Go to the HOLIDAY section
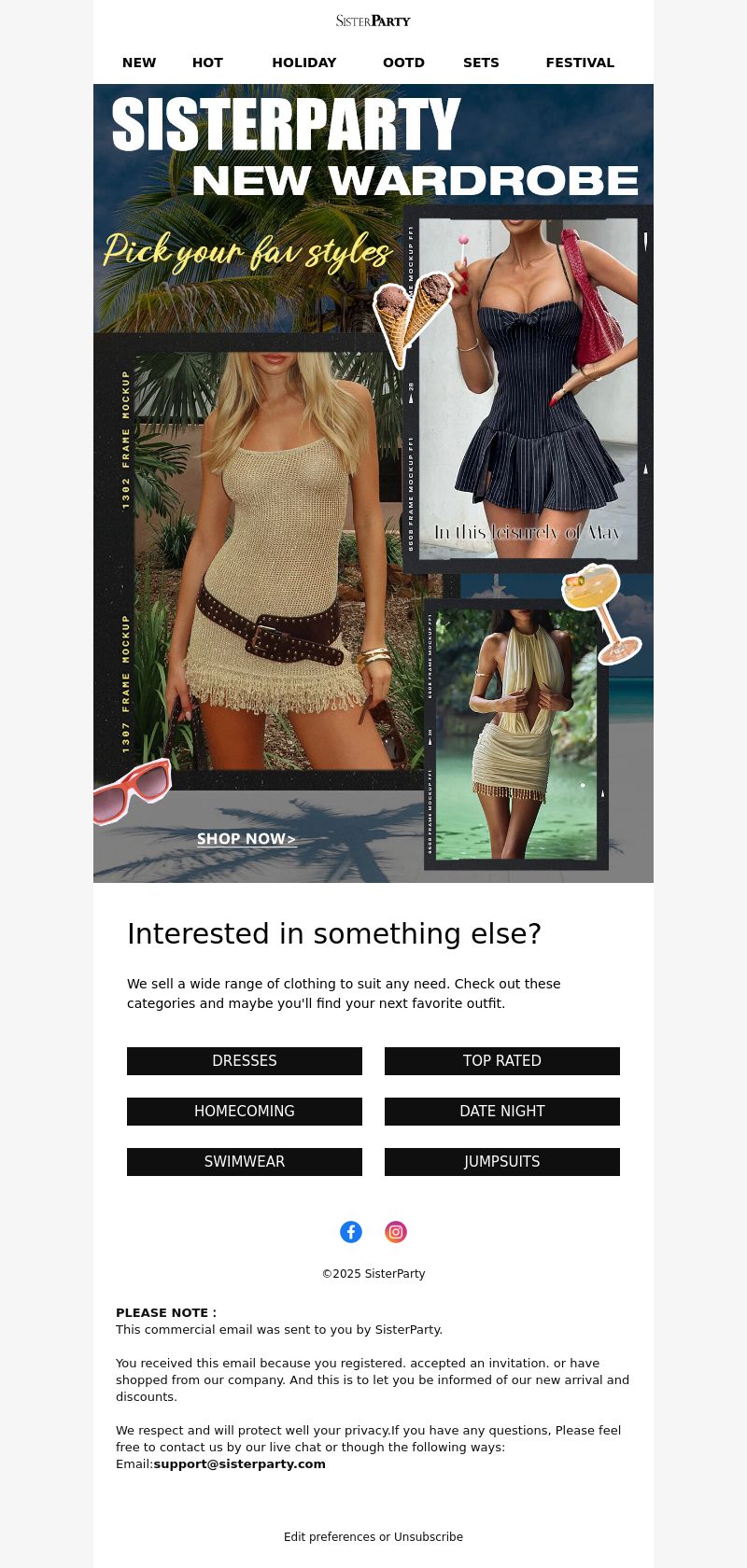Image resolution: width=747 pixels, height=1568 pixels. [304, 63]
